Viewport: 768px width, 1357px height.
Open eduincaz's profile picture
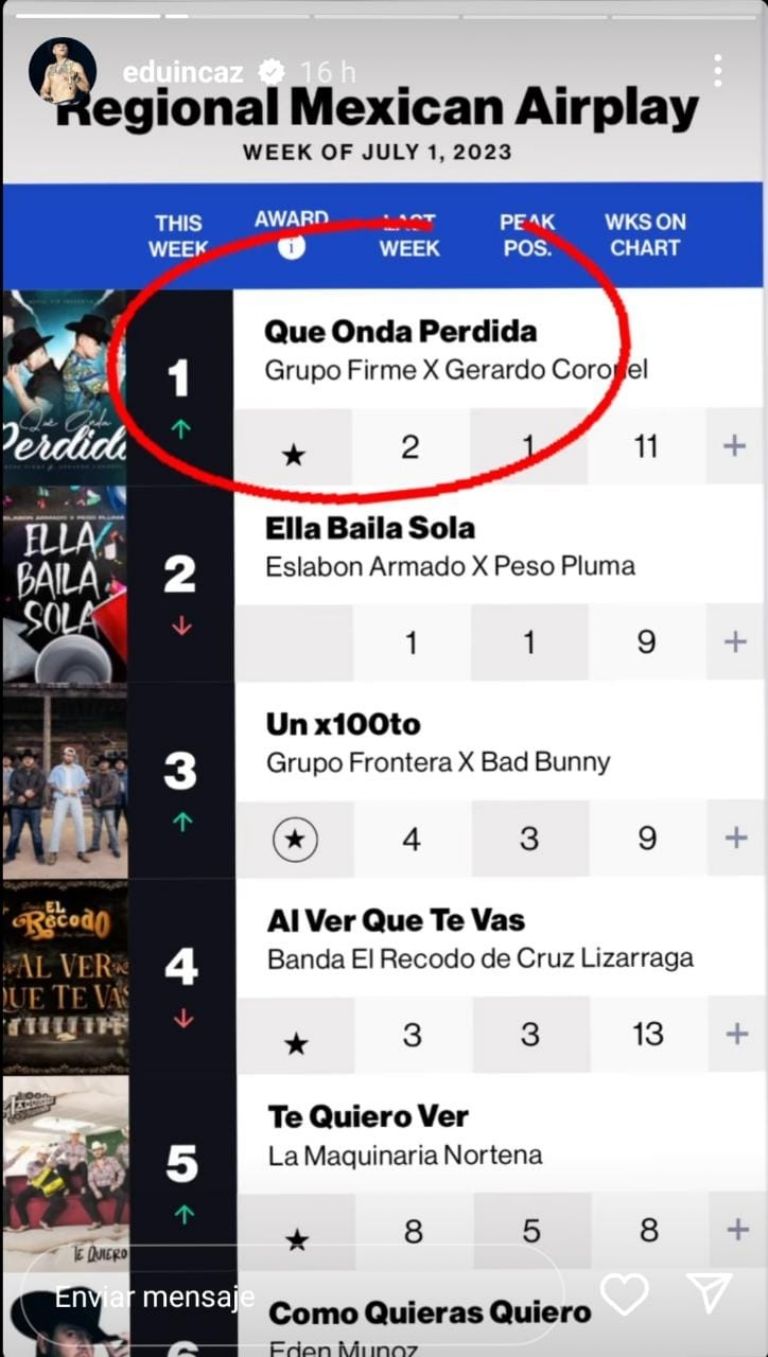point(62,72)
